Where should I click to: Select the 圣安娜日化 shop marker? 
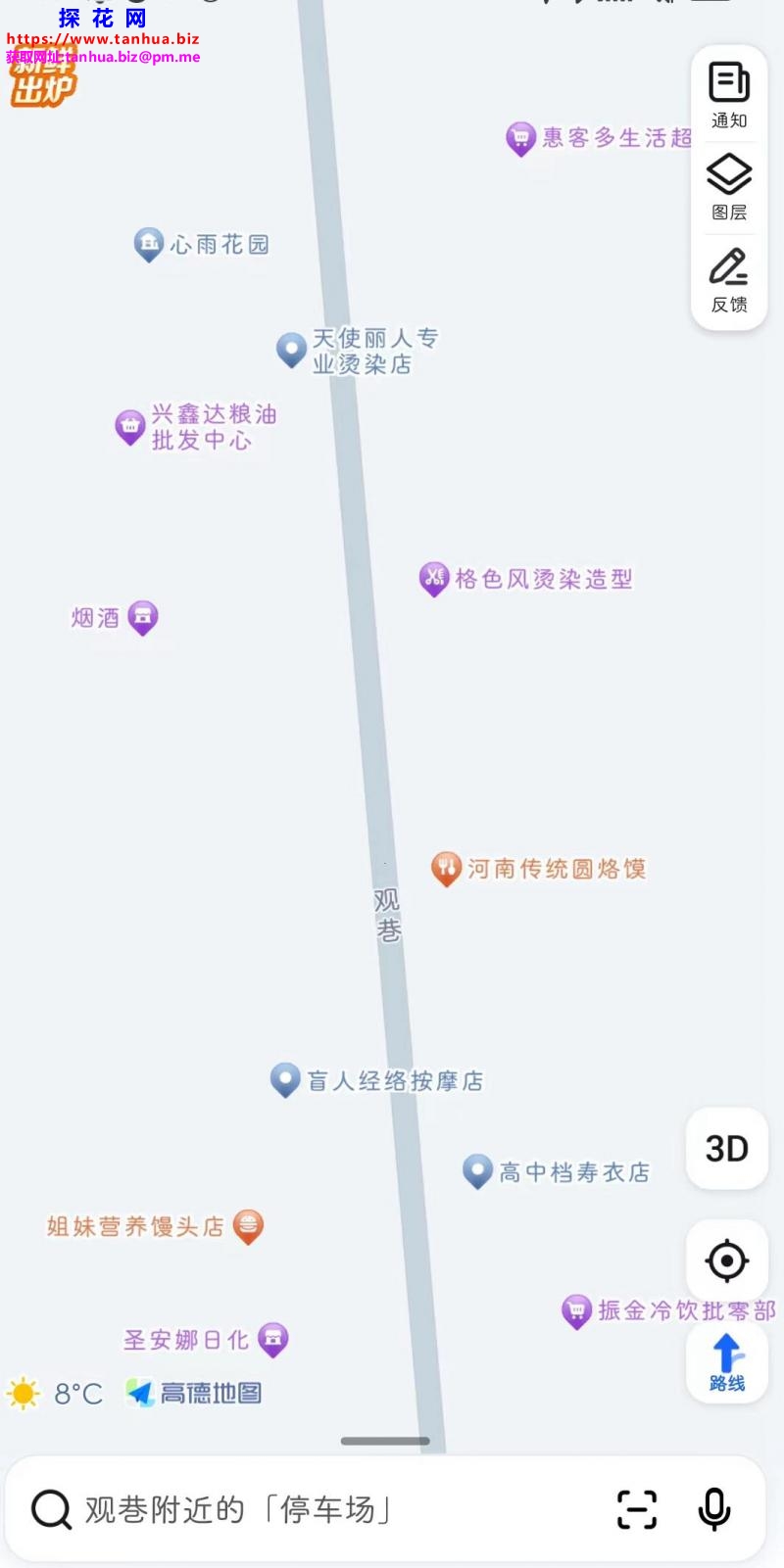tap(272, 1339)
